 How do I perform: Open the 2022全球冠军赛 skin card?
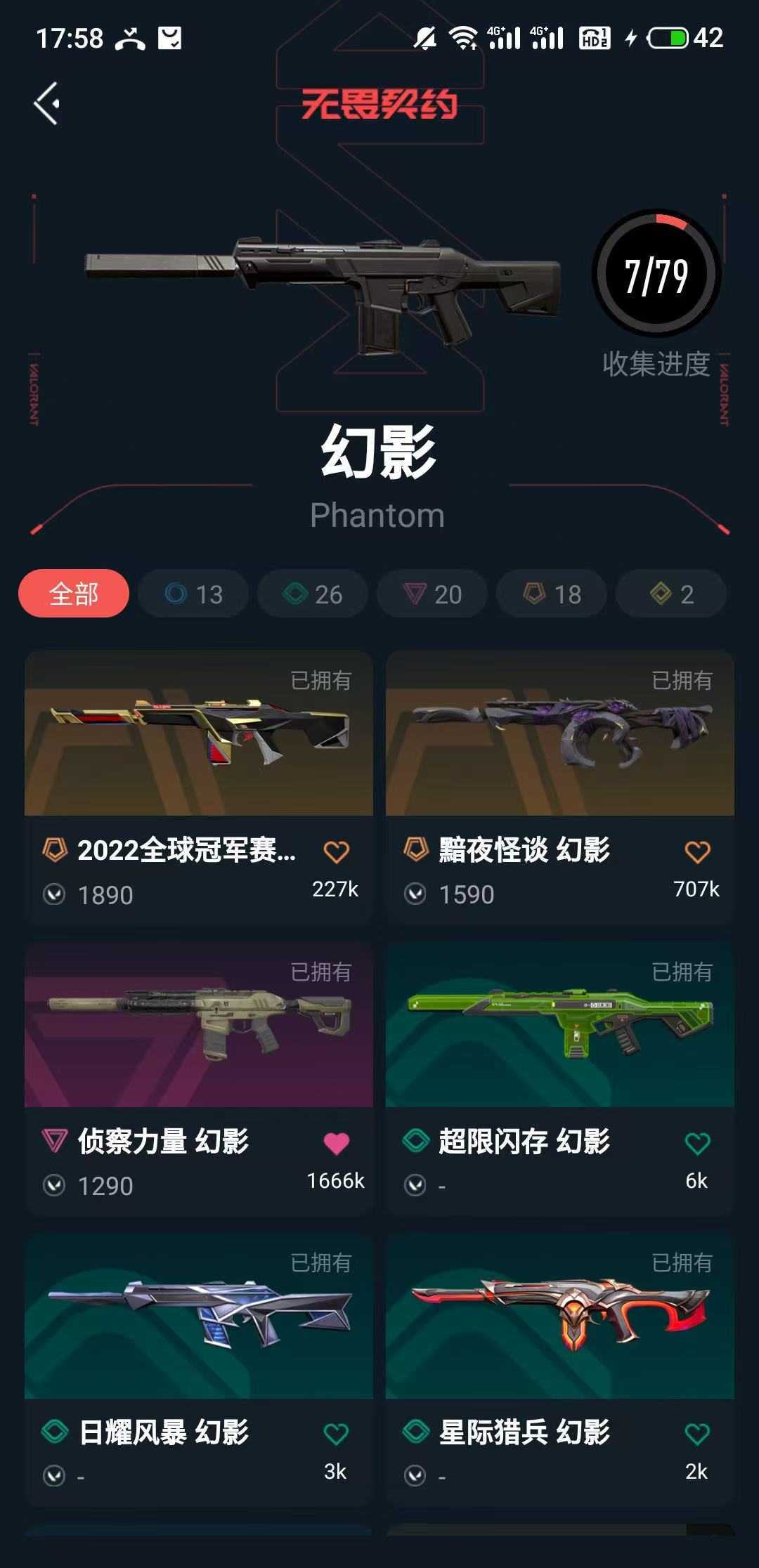[x=199, y=735]
